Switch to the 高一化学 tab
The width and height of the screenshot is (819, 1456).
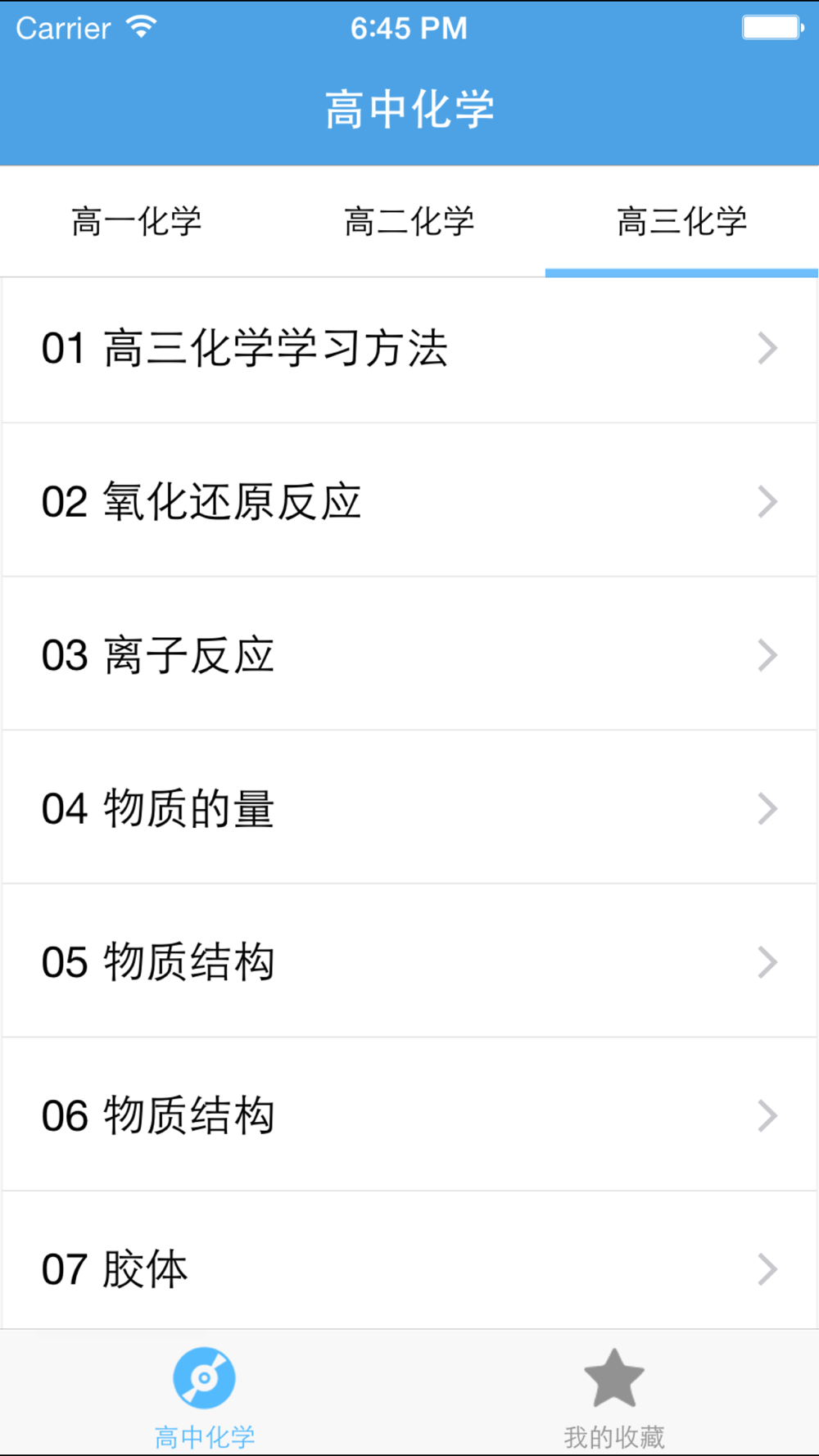coord(136,221)
